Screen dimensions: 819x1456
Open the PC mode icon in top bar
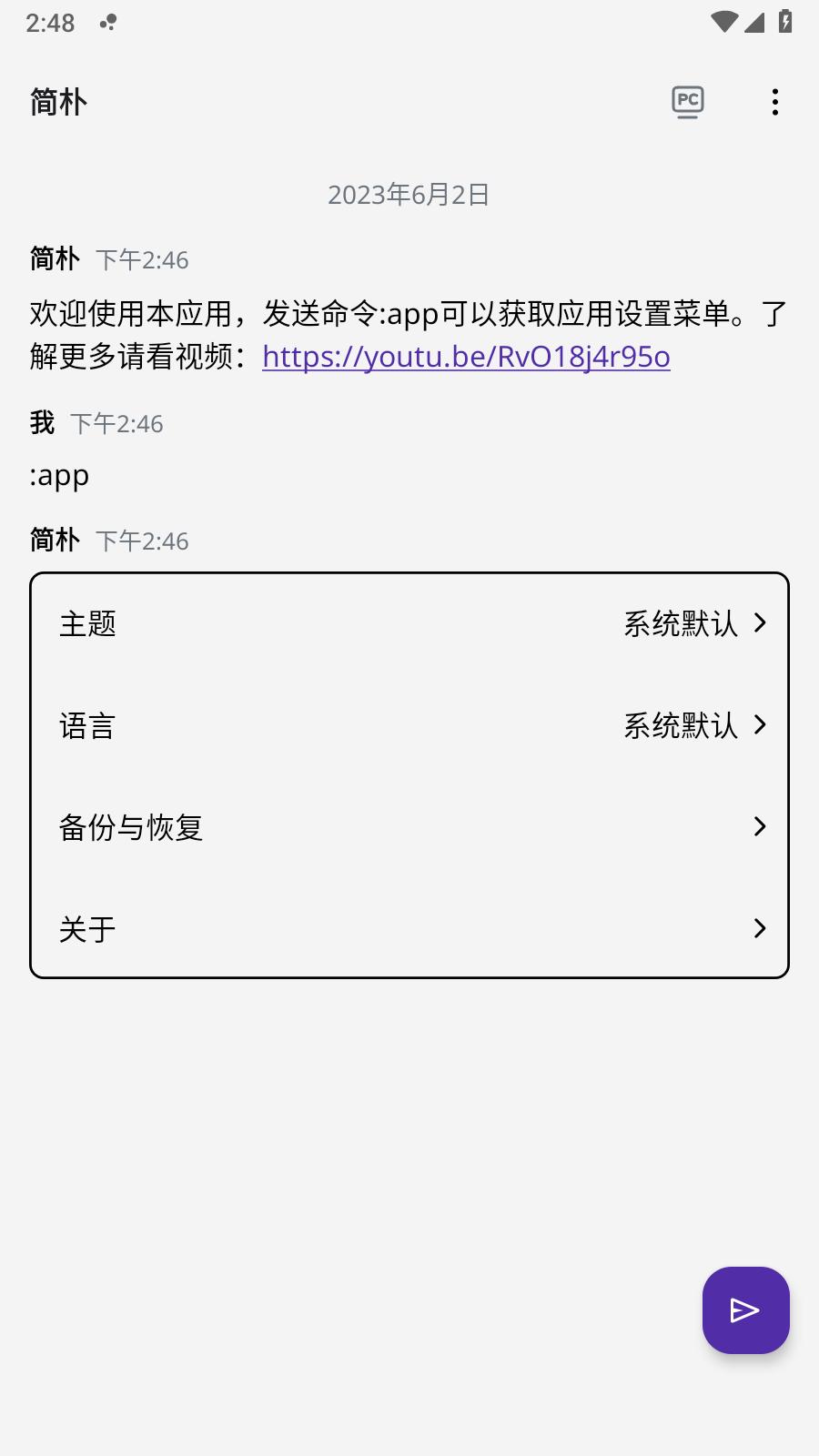pos(688,101)
